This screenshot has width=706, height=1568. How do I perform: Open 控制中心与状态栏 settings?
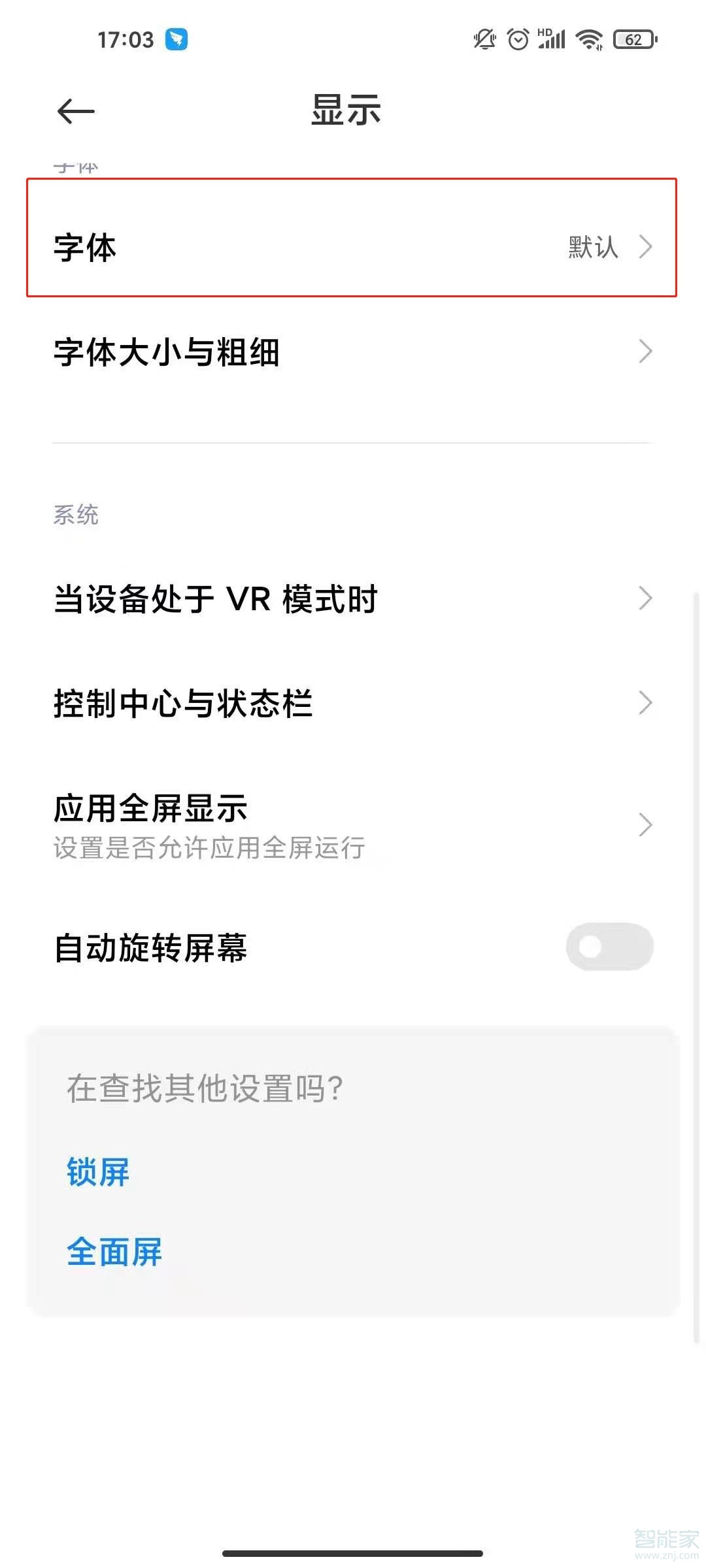click(x=353, y=702)
